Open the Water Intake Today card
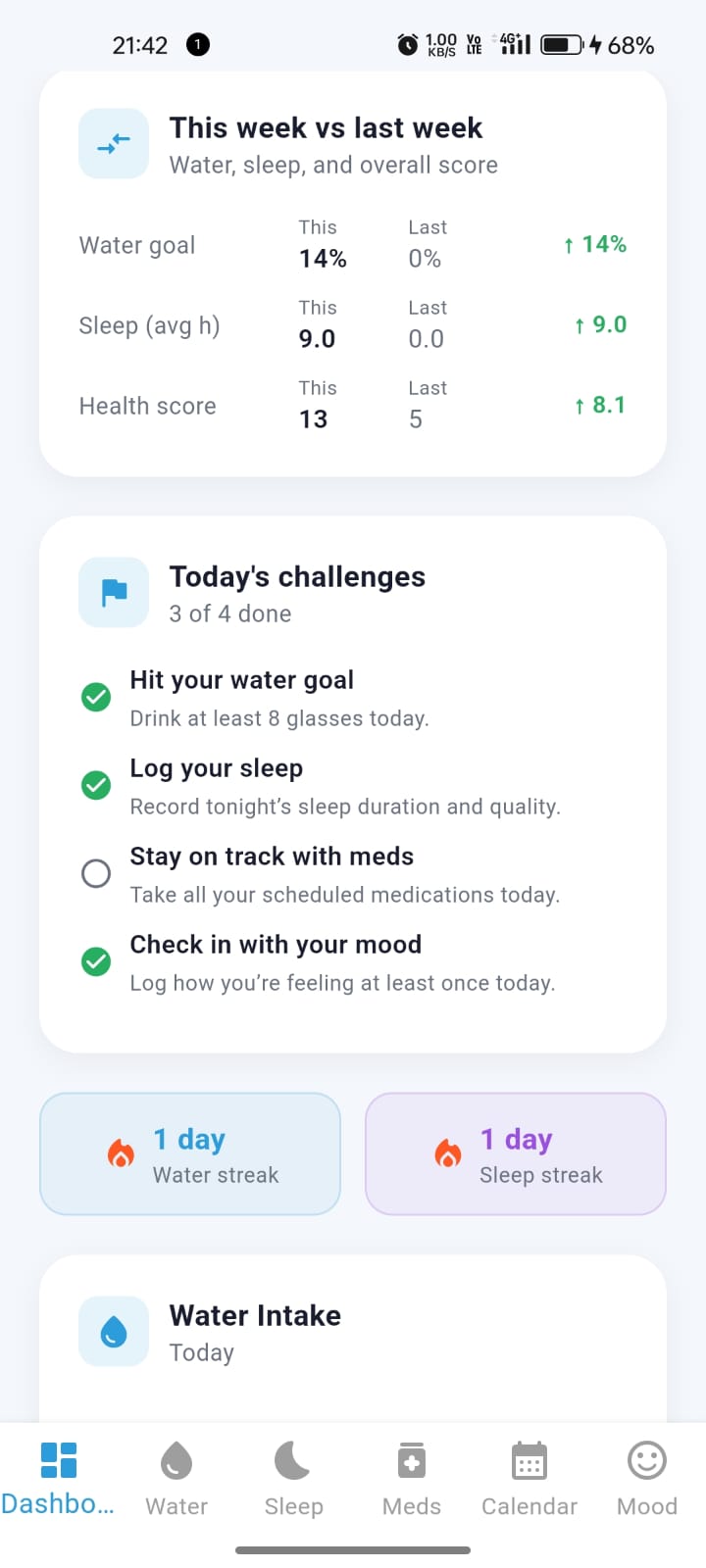Image resolution: width=706 pixels, height=1568 pixels. pos(353,1331)
